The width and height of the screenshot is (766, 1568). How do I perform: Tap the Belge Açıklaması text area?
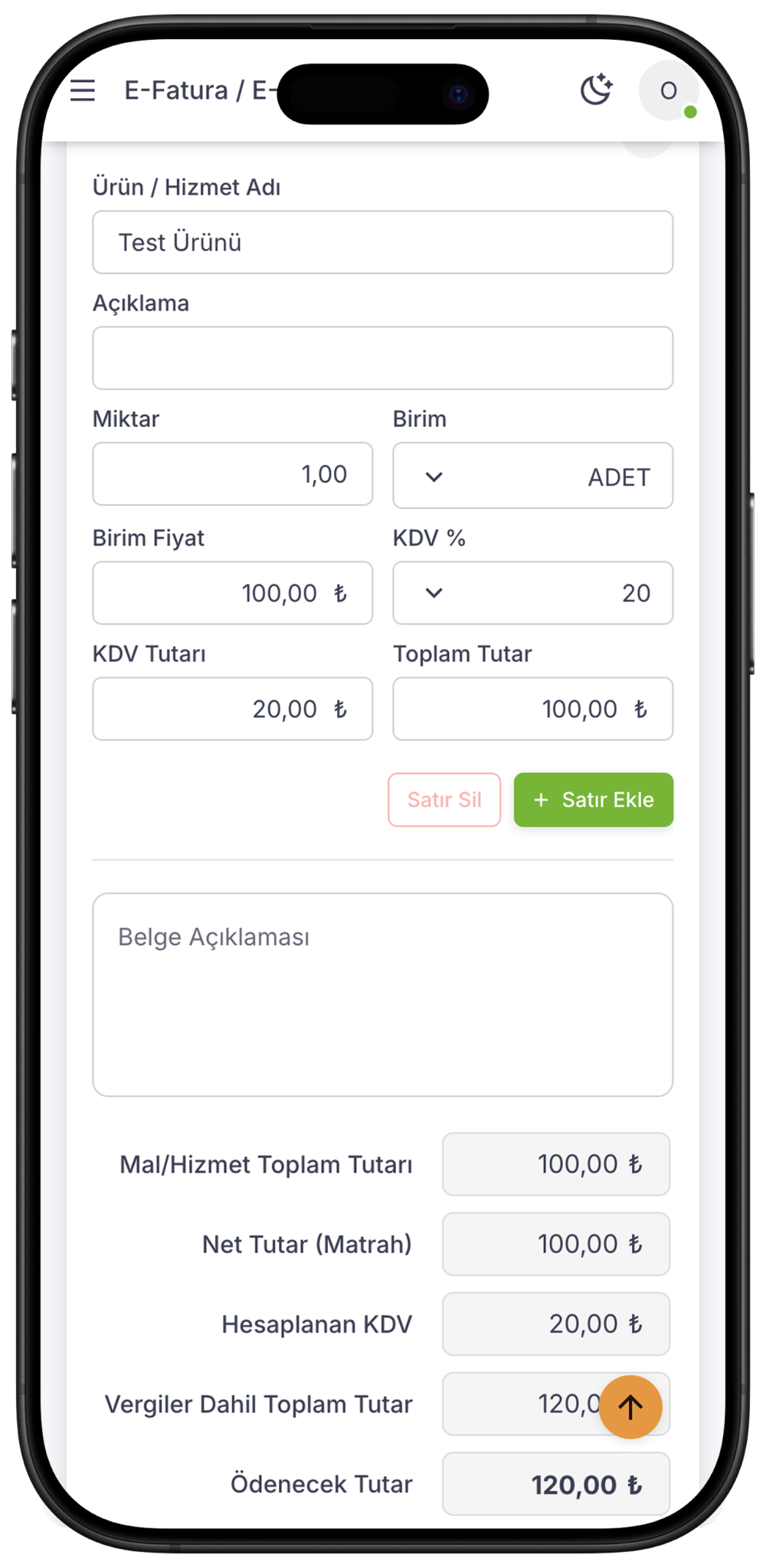point(382,994)
